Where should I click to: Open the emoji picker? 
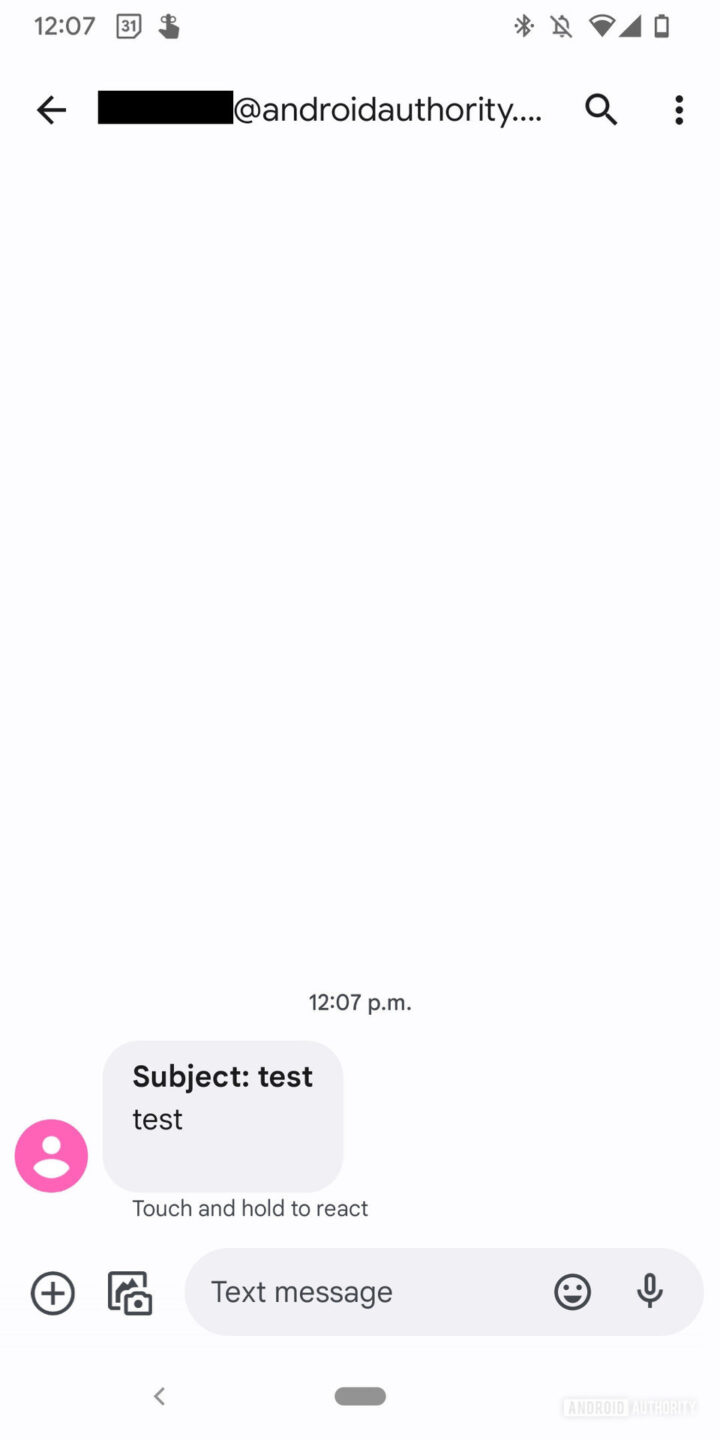(x=573, y=1292)
